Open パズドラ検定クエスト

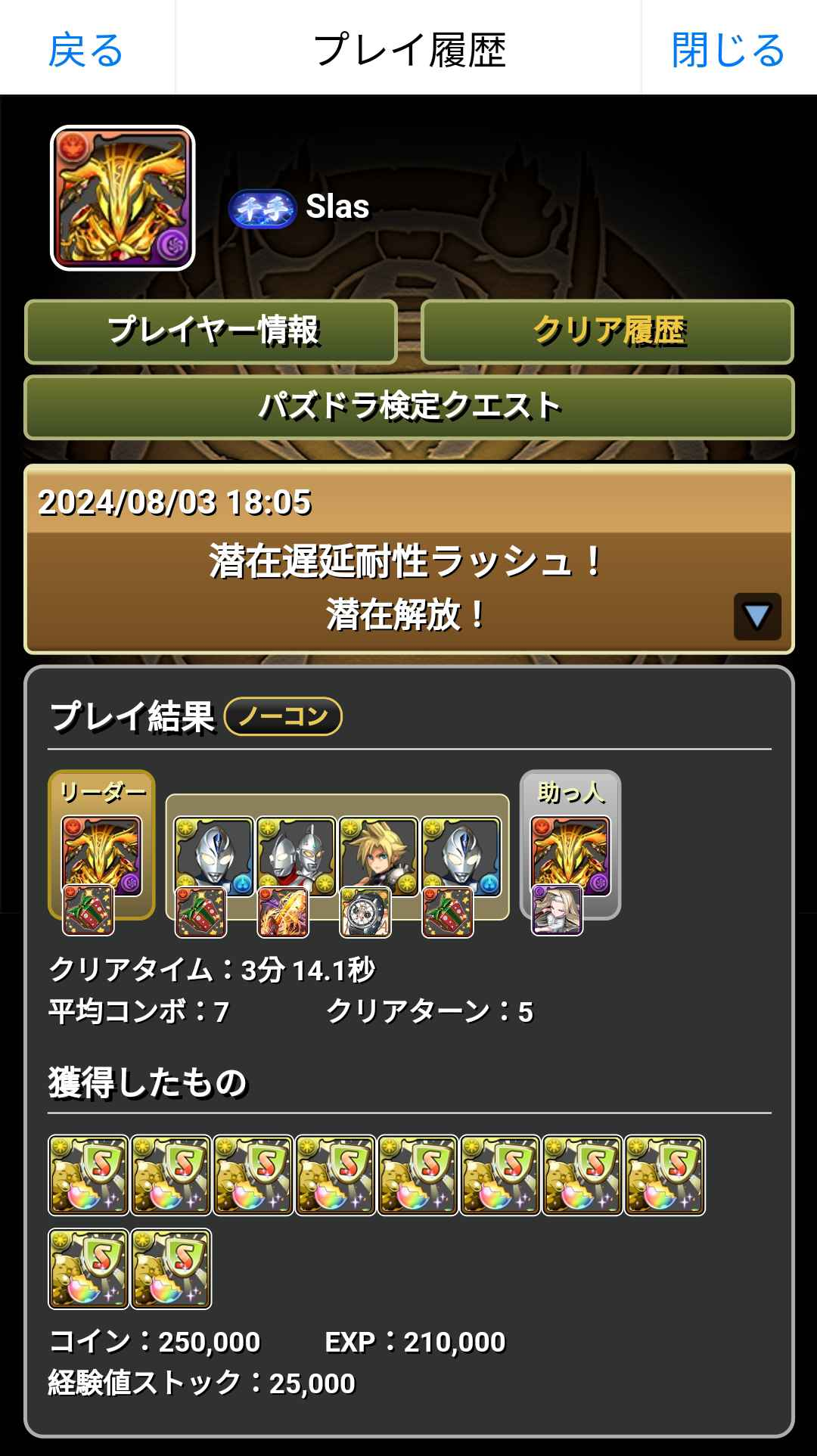point(409,407)
